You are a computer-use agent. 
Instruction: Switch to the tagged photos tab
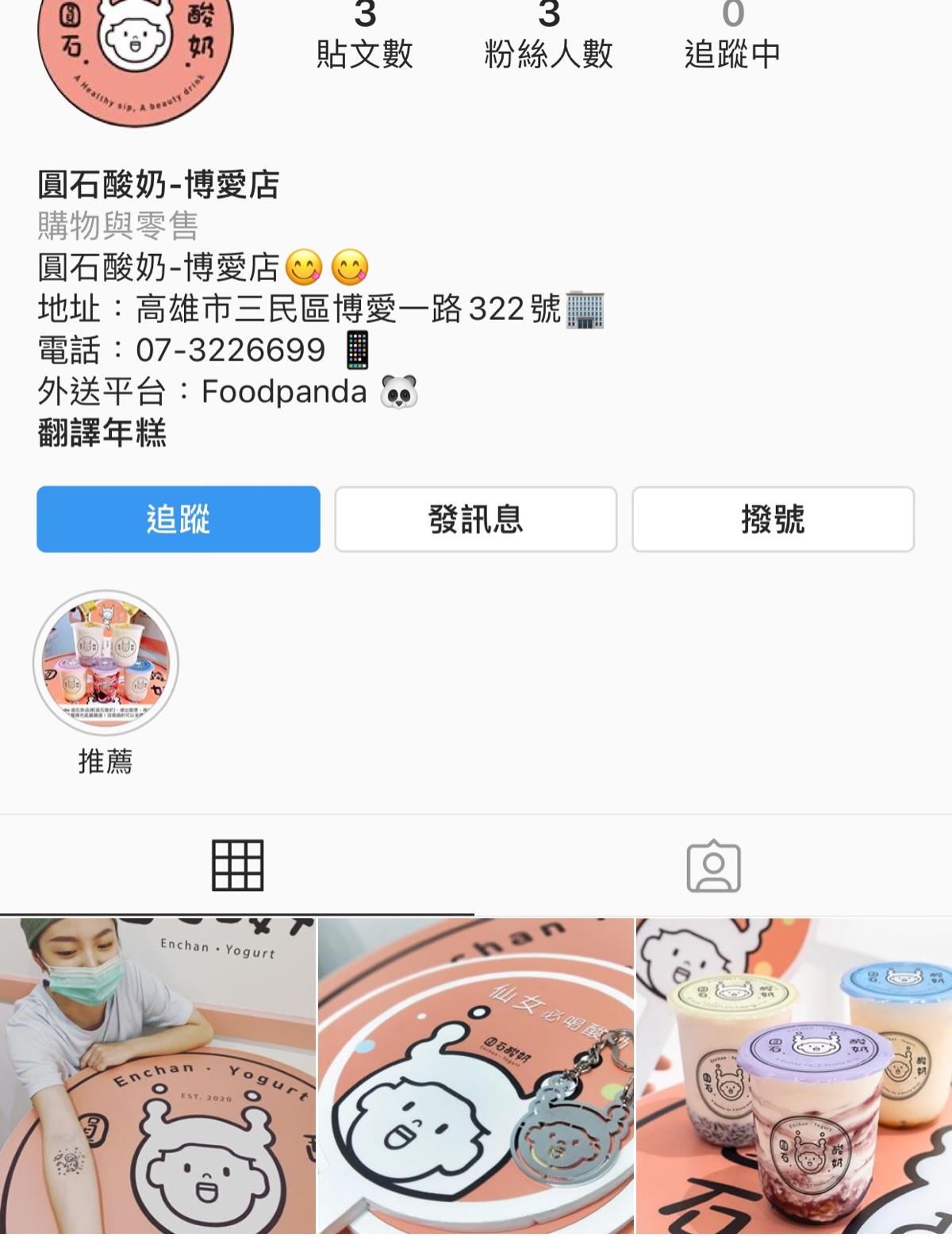pyautogui.click(x=713, y=865)
